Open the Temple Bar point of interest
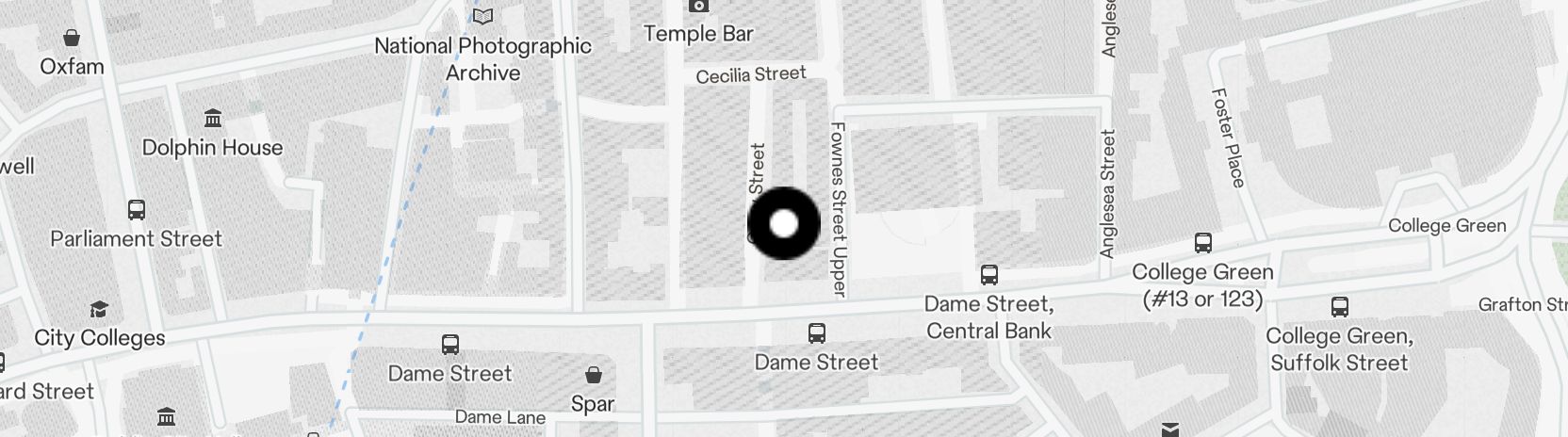1568x437 pixels. [698, 8]
